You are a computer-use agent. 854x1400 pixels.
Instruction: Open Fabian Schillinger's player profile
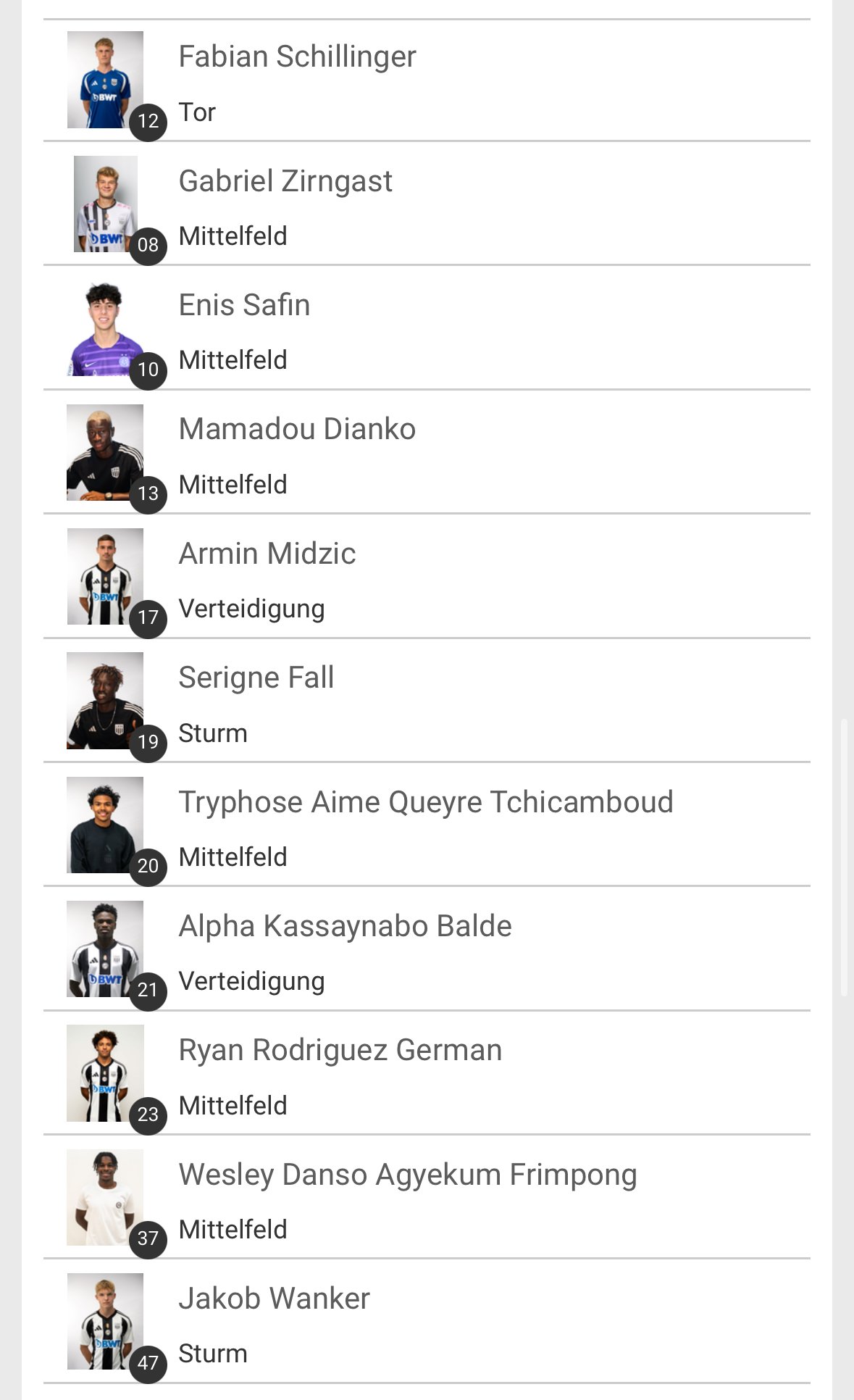427,80
